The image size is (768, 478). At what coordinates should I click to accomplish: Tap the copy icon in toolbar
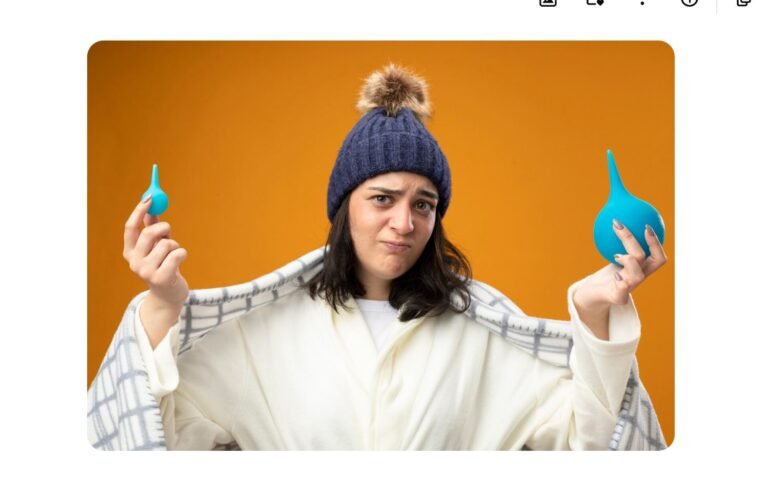coord(744,2)
